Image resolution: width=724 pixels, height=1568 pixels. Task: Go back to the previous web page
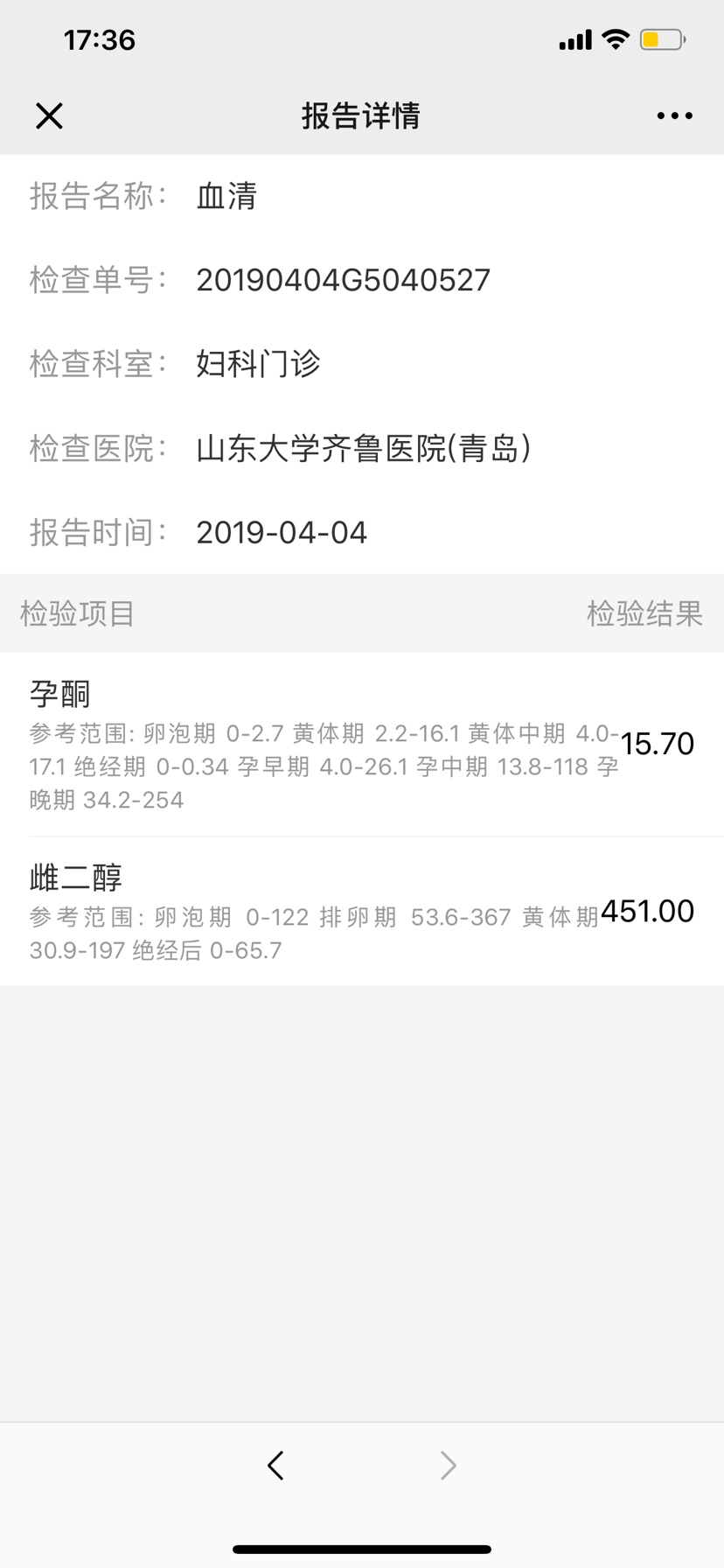(x=276, y=1465)
